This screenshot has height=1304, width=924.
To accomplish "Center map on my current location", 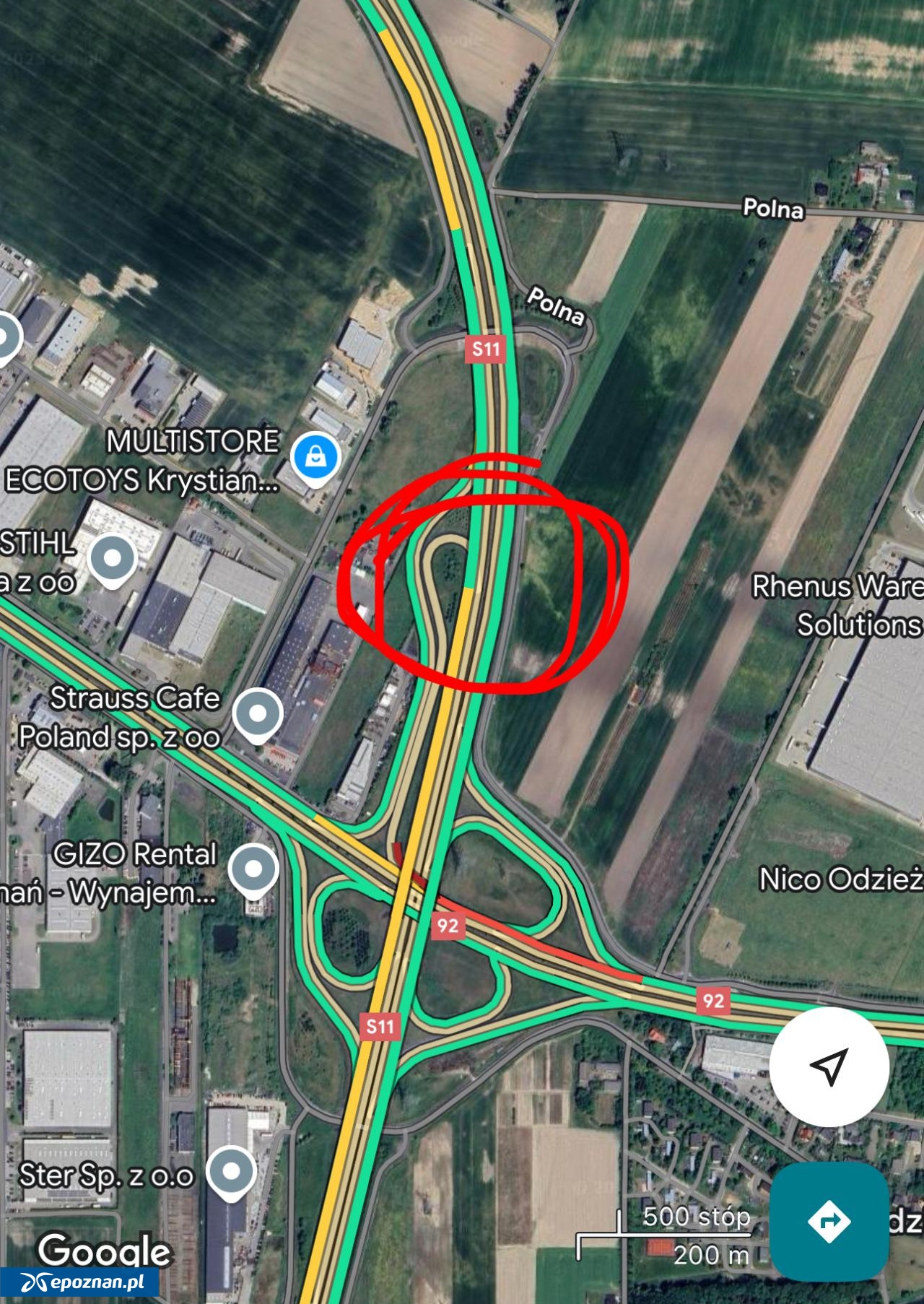I will pos(829,1066).
